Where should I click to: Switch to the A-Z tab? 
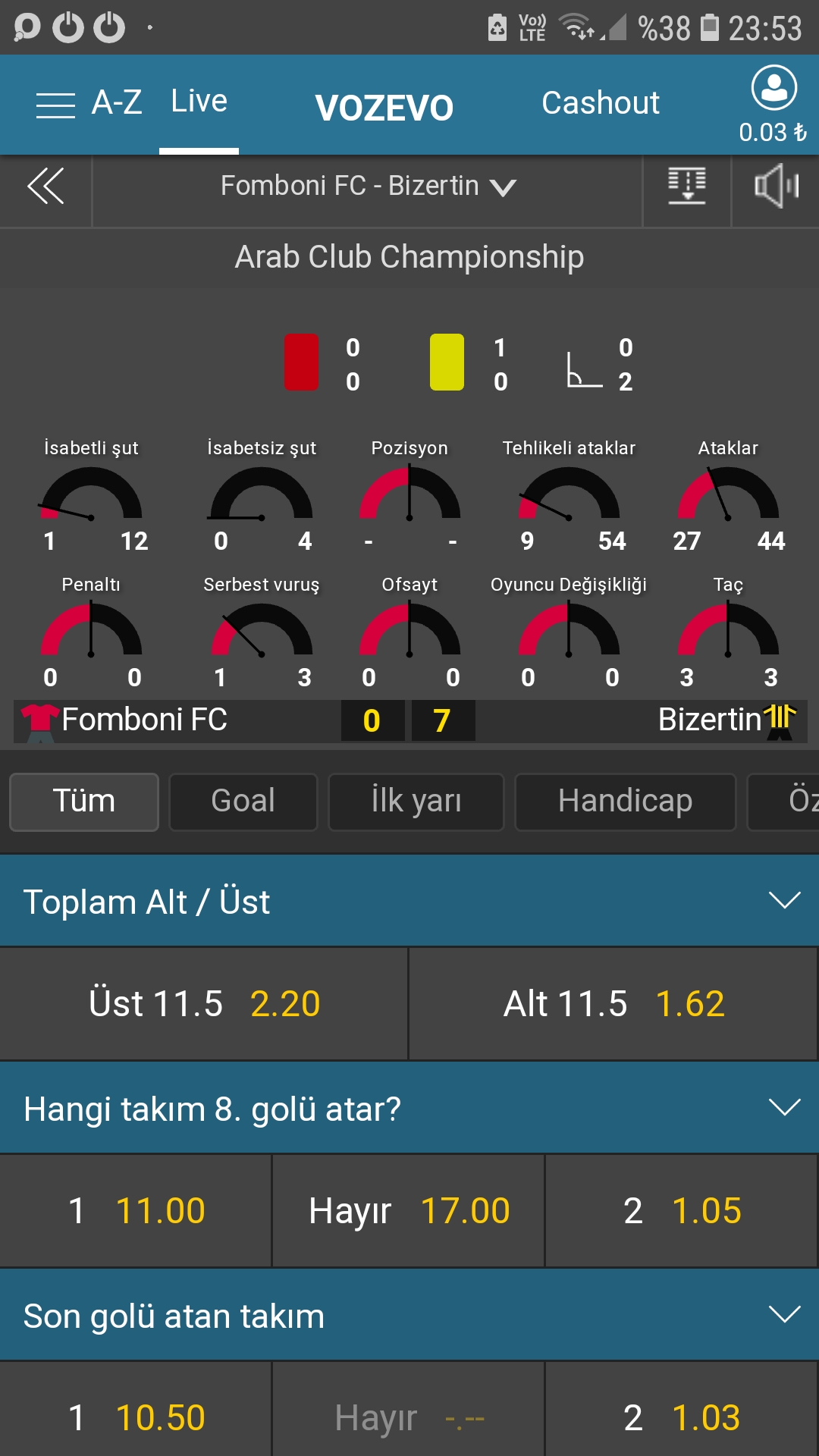tap(117, 102)
